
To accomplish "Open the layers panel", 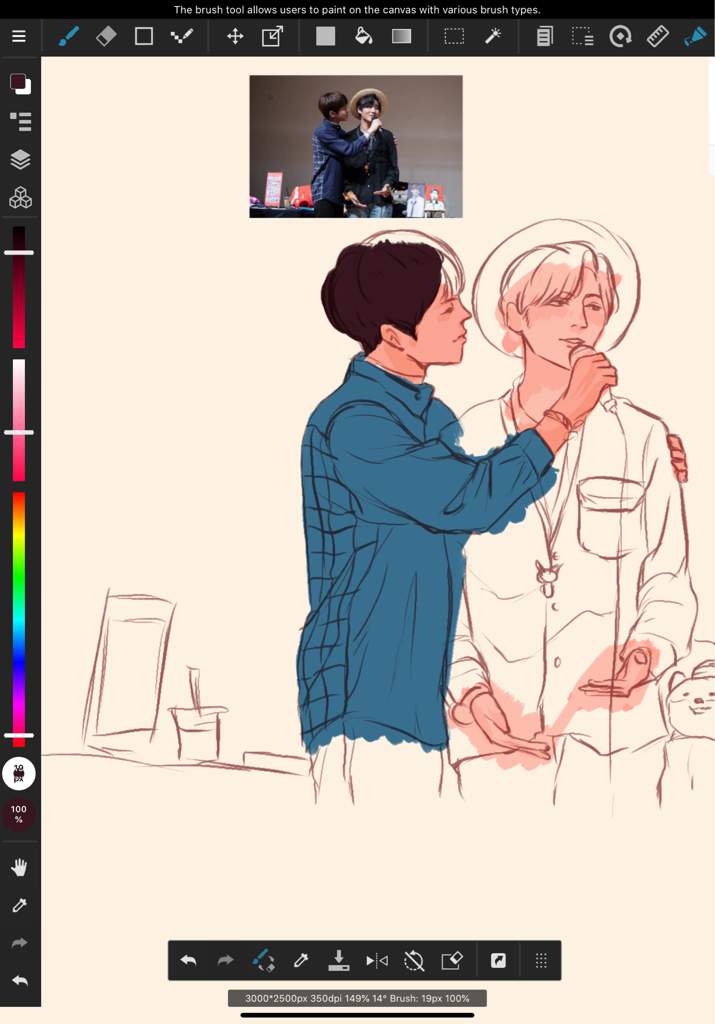I will [x=20, y=159].
